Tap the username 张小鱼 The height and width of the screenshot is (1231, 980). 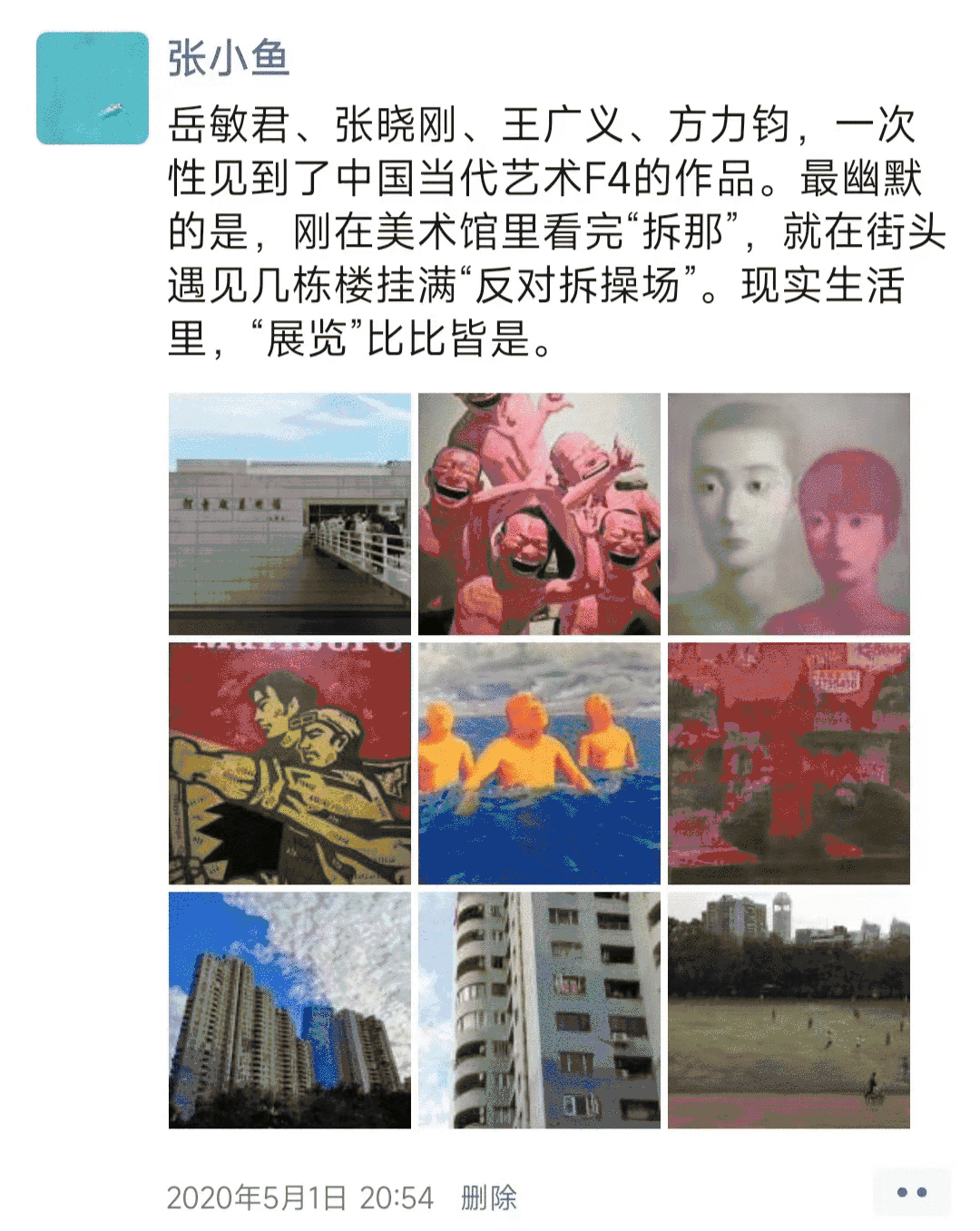click(x=229, y=59)
